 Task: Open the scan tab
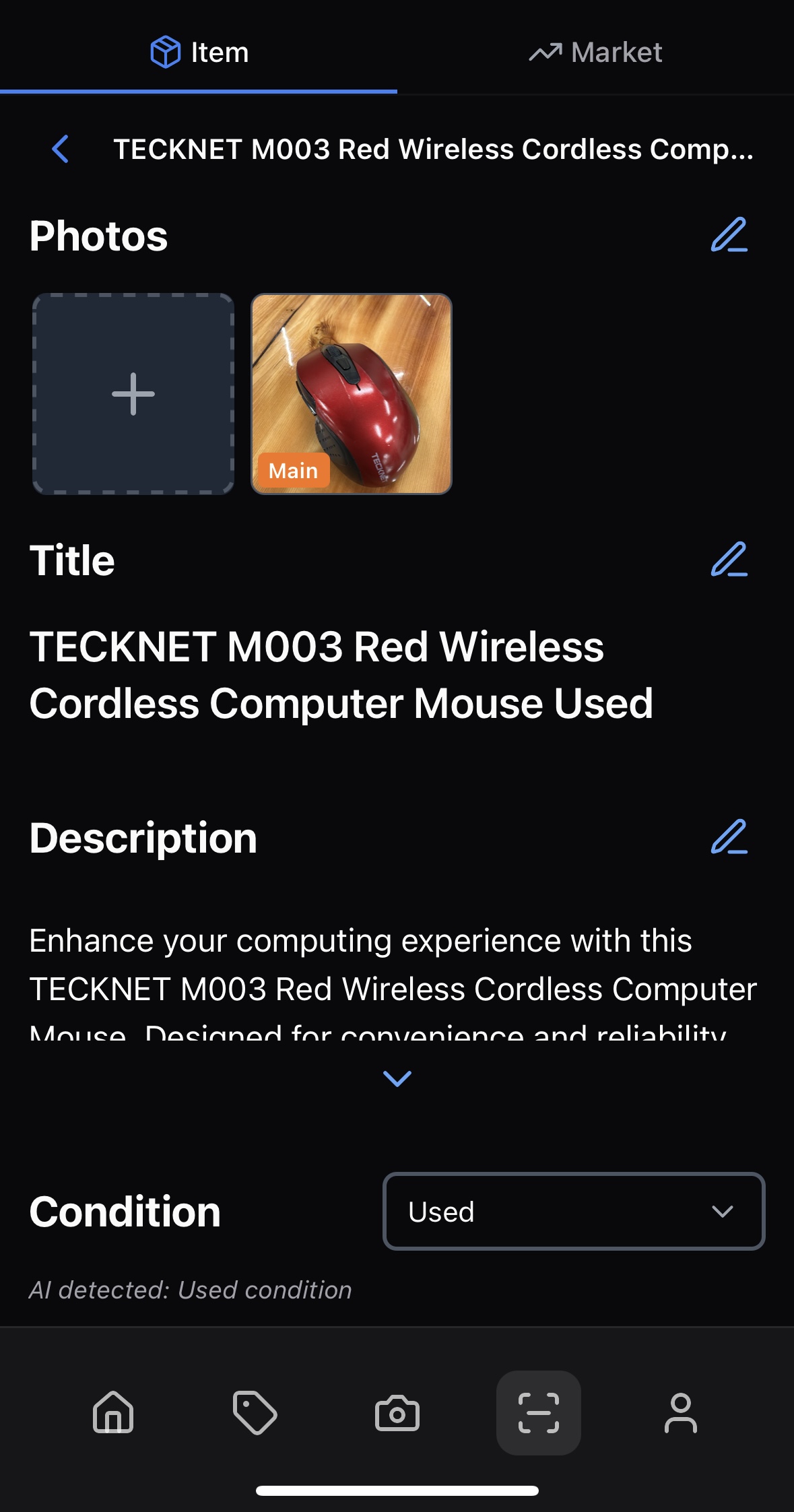point(538,1412)
